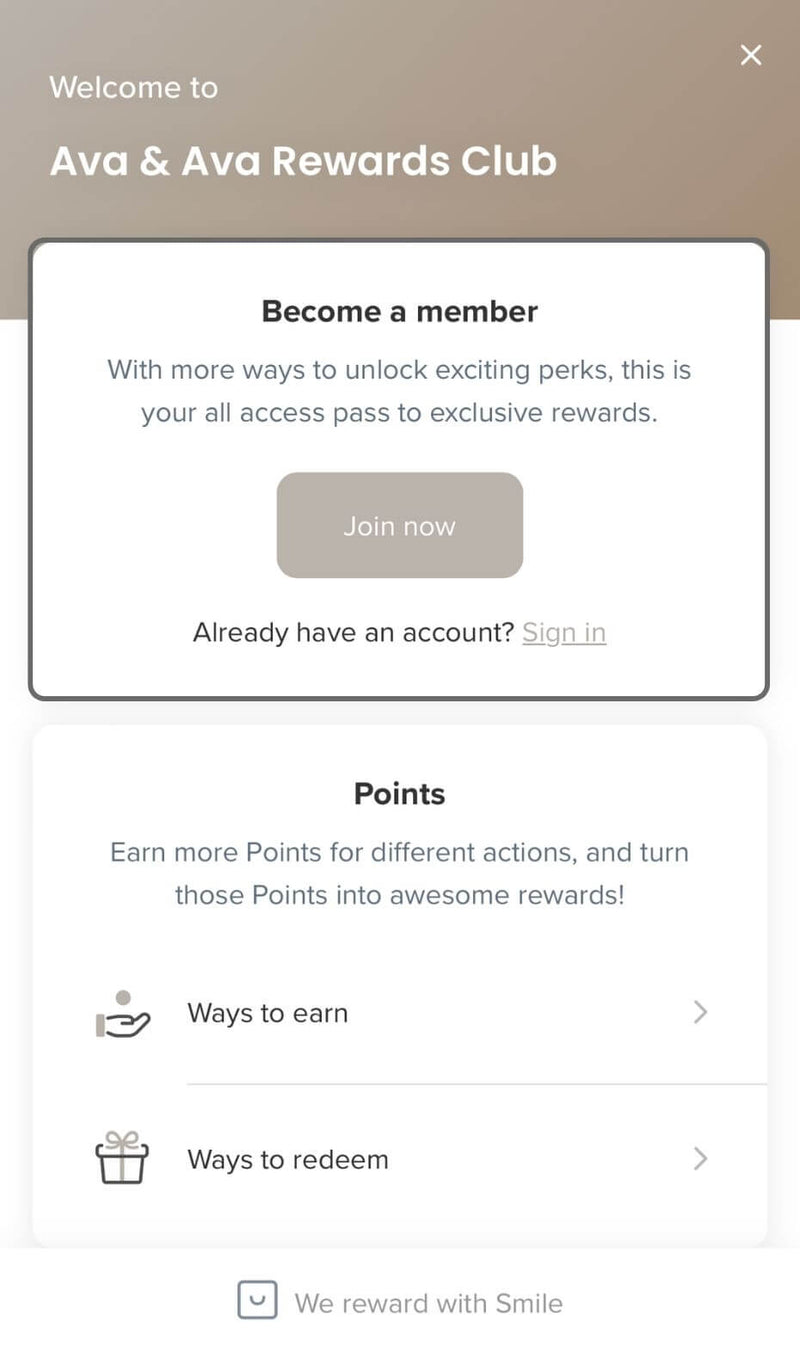The height and width of the screenshot is (1351, 800).
Task: Select the Ava & Ava Rewards Club title
Action: [304, 161]
